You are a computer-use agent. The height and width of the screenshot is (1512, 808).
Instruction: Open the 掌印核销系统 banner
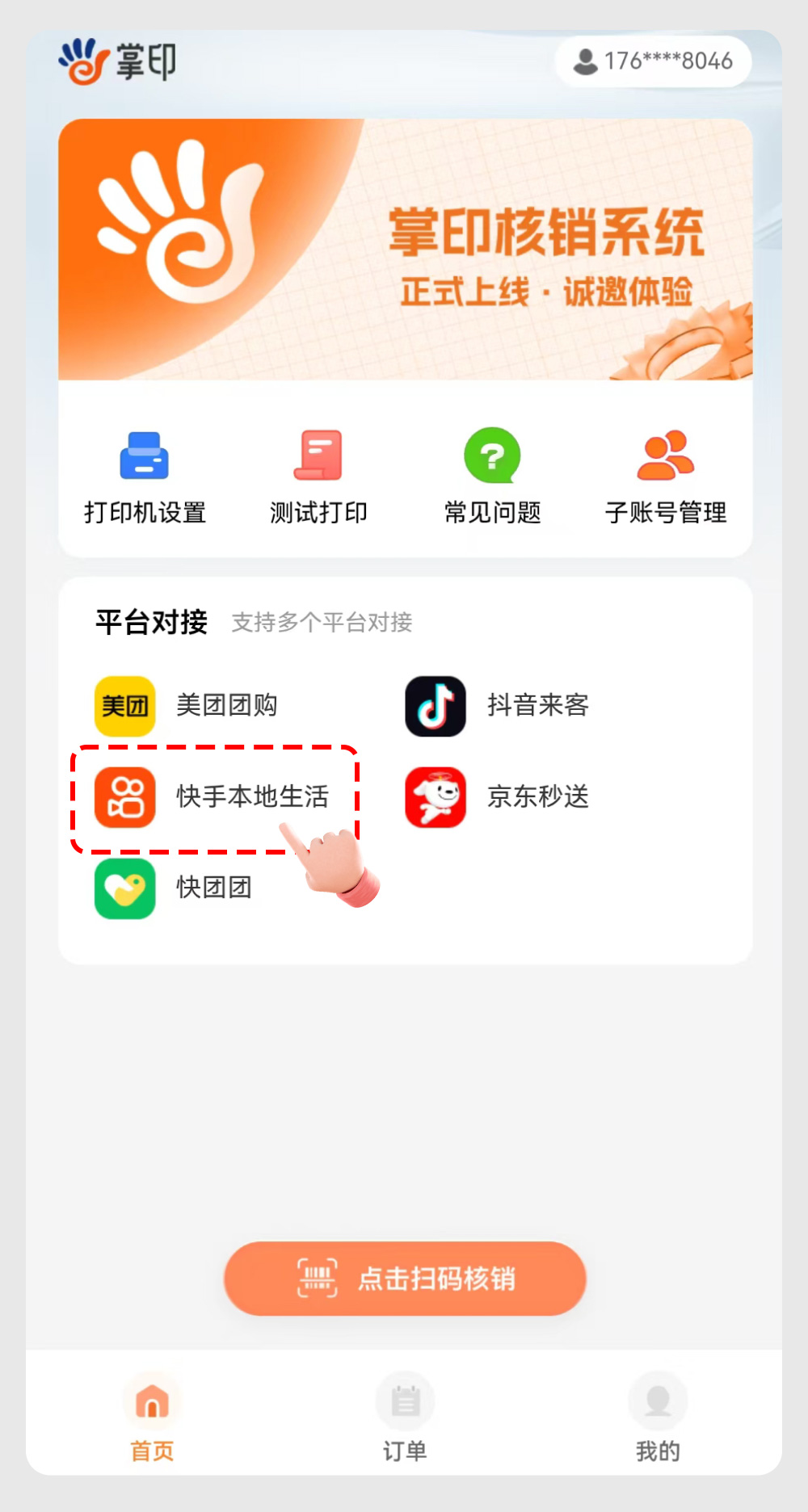(x=406, y=250)
